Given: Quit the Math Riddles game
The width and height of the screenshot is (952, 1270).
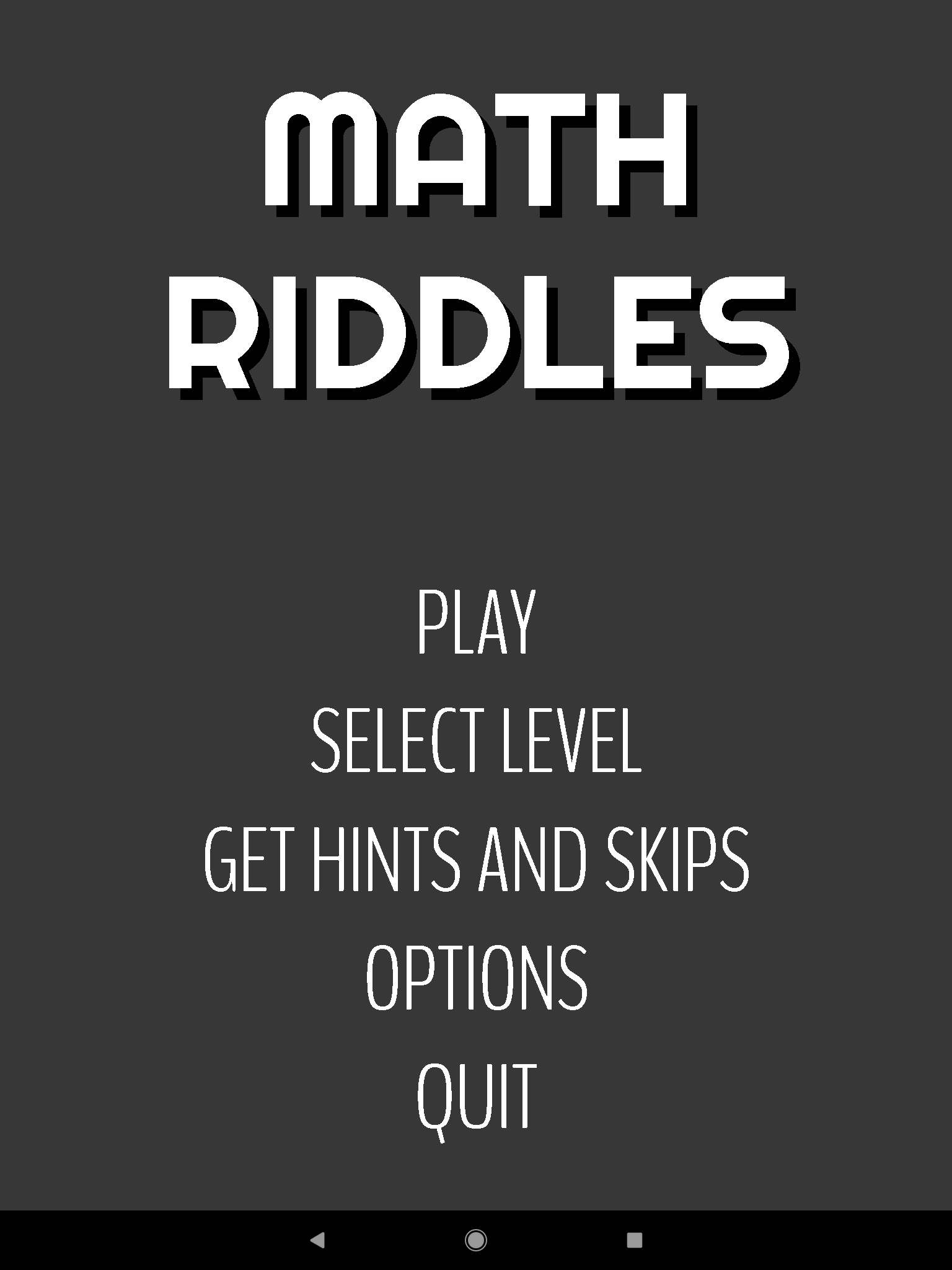Looking at the screenshot, I should (475, 1096).
